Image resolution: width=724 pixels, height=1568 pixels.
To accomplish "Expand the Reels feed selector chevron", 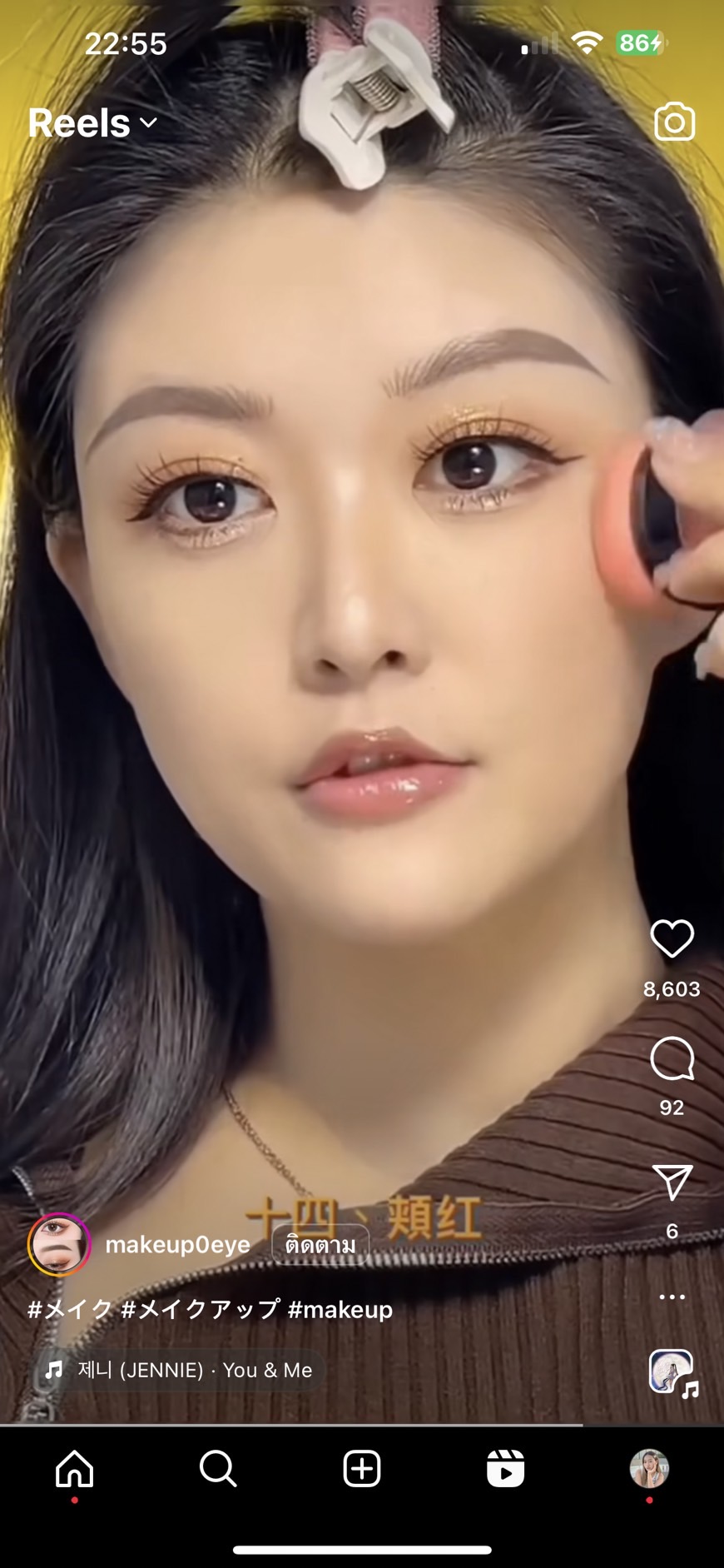I will click(x=148, y=123).
